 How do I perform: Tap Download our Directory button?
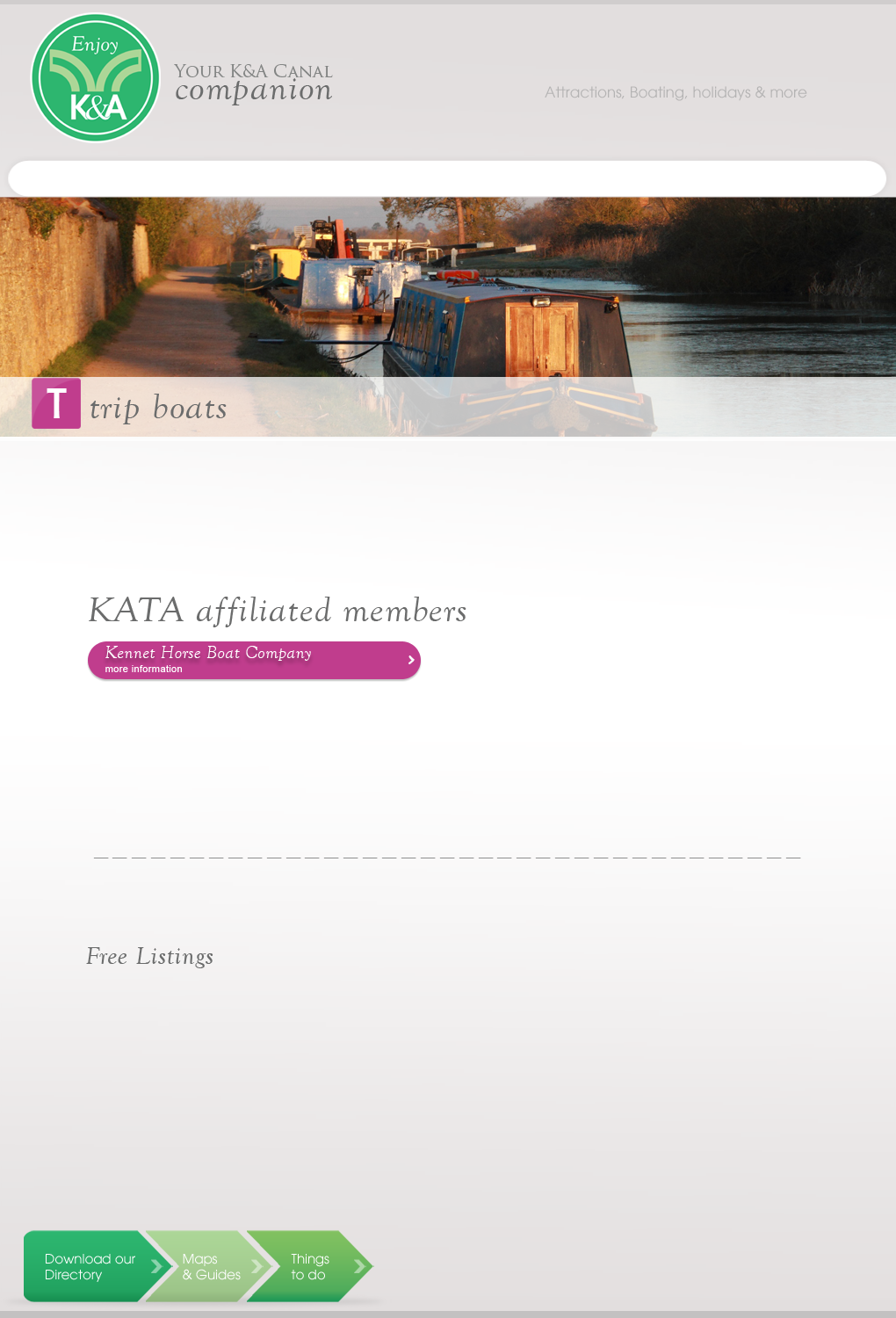click(x=90, y=1266)
